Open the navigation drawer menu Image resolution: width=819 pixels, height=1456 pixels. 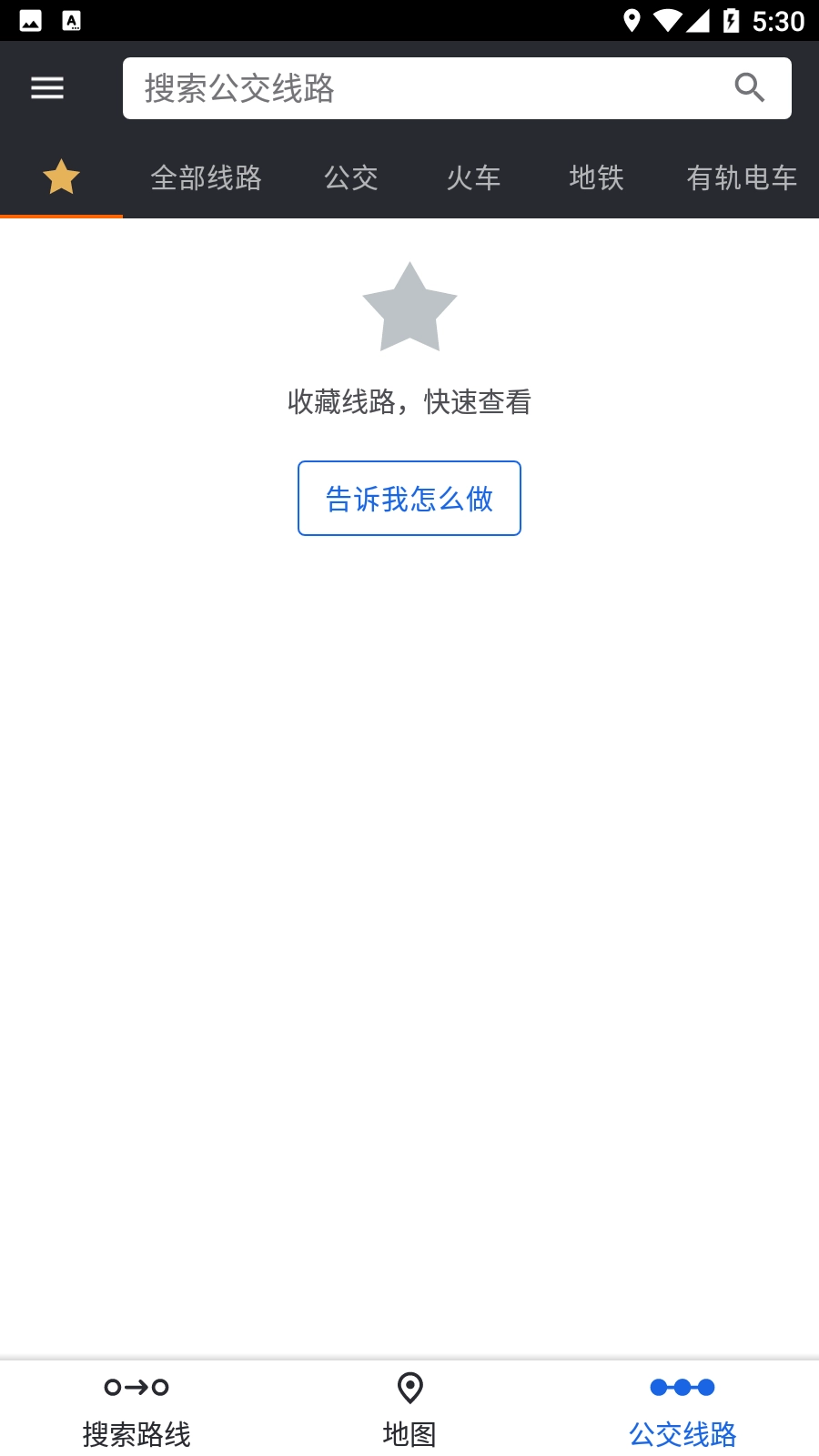(46, 86)
